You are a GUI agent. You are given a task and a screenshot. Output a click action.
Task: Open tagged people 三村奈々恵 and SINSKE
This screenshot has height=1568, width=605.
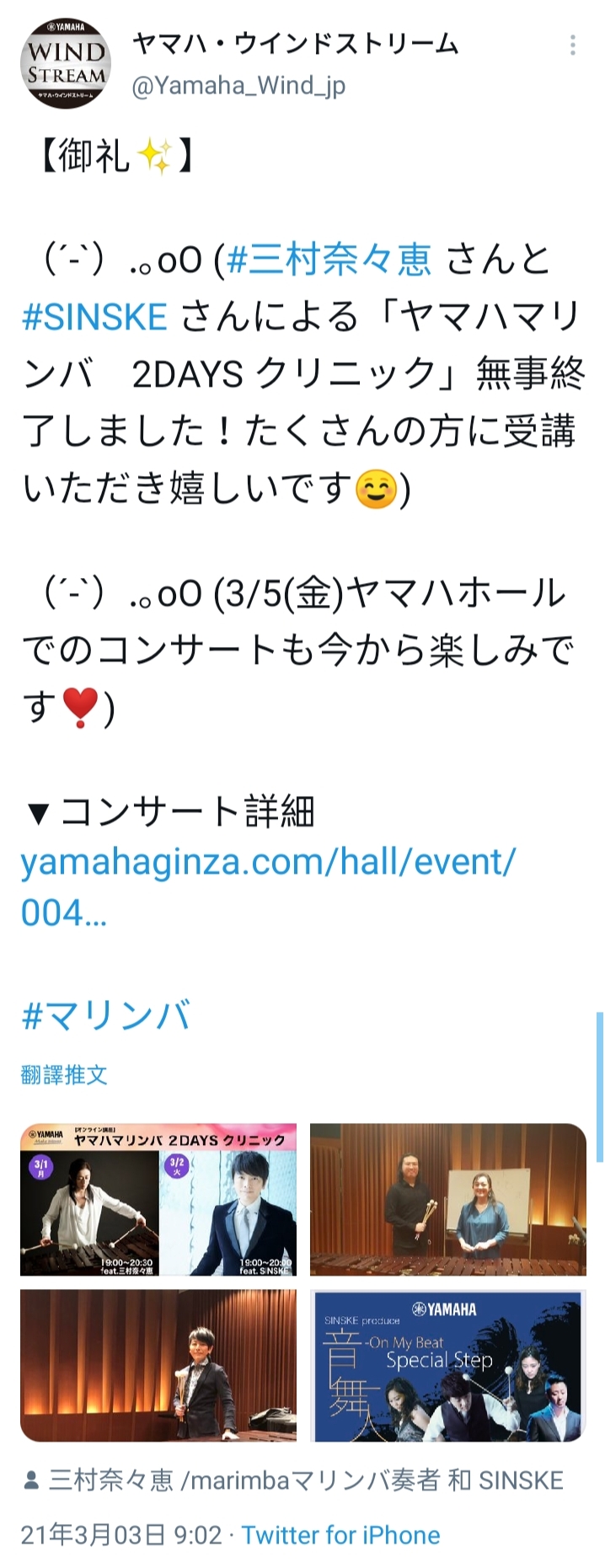[295, 1480]
